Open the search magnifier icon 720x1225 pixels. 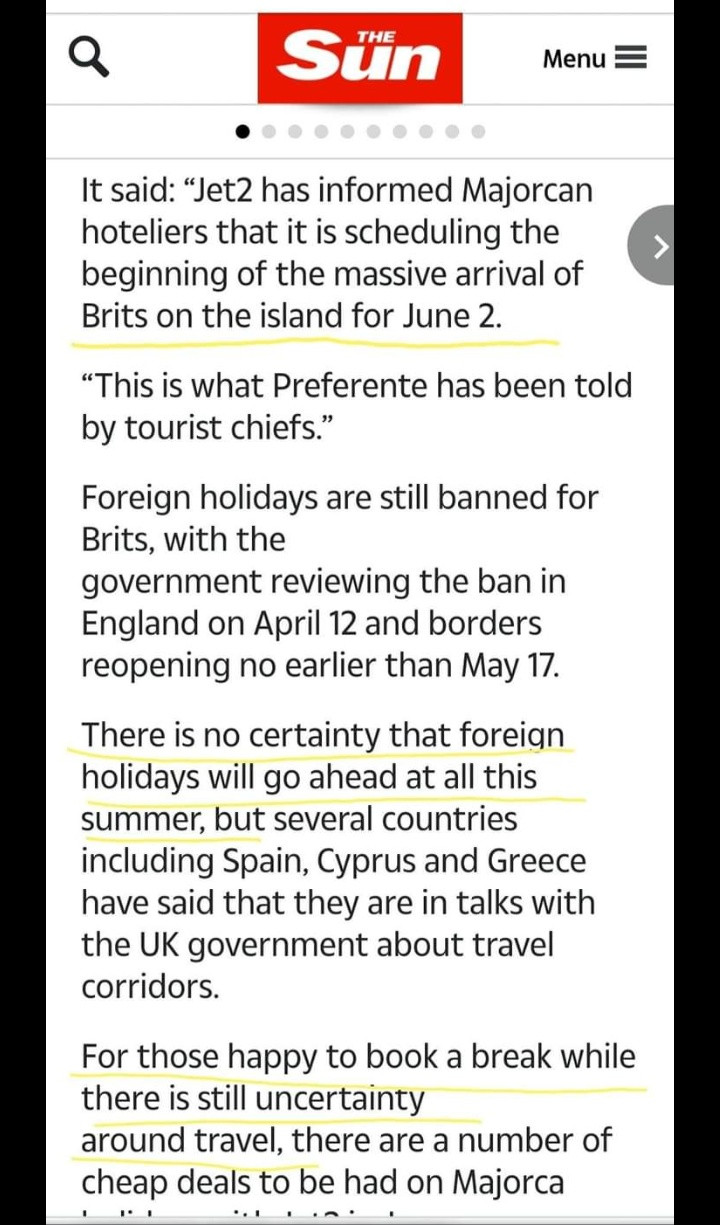88,57
